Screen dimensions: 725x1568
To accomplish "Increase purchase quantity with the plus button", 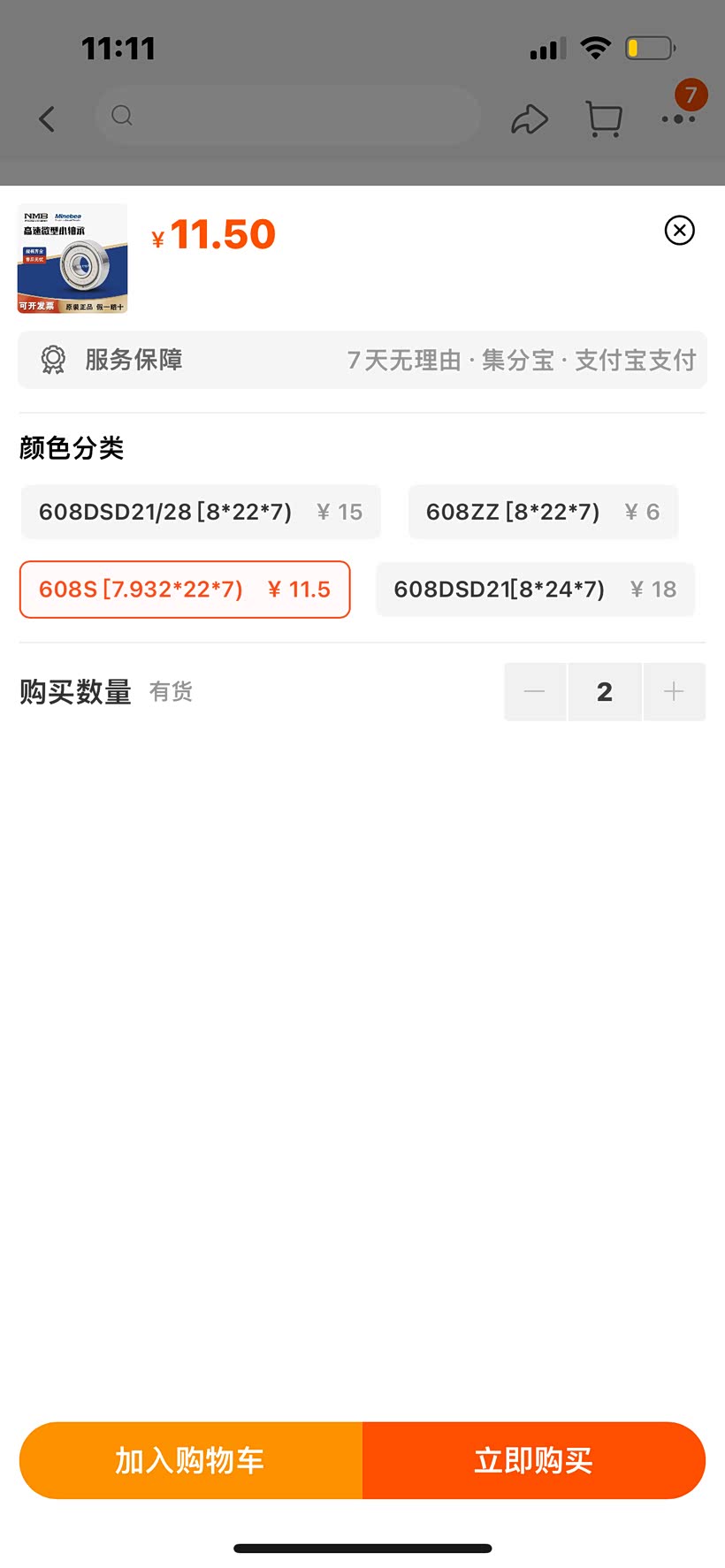I will pos(674,691).
